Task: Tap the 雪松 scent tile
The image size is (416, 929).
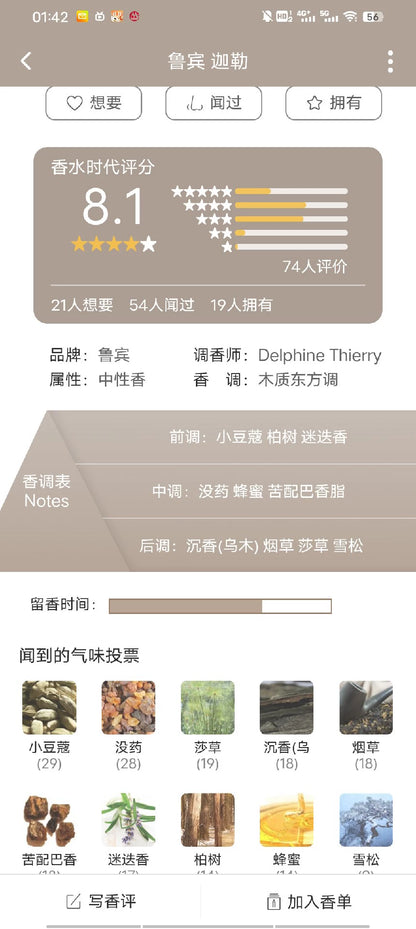Action: click(x=366, y=829)
